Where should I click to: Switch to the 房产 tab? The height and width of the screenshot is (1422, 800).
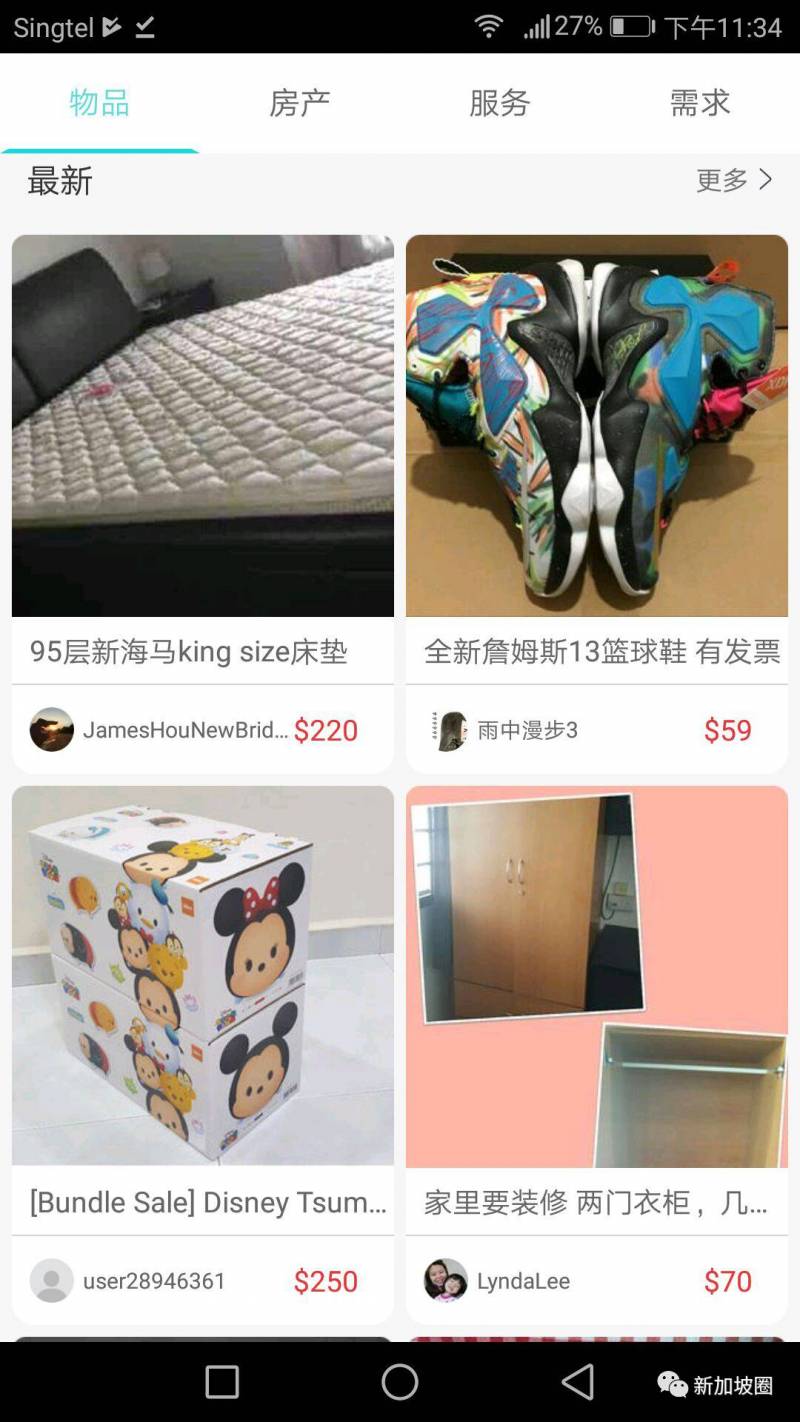299,103
